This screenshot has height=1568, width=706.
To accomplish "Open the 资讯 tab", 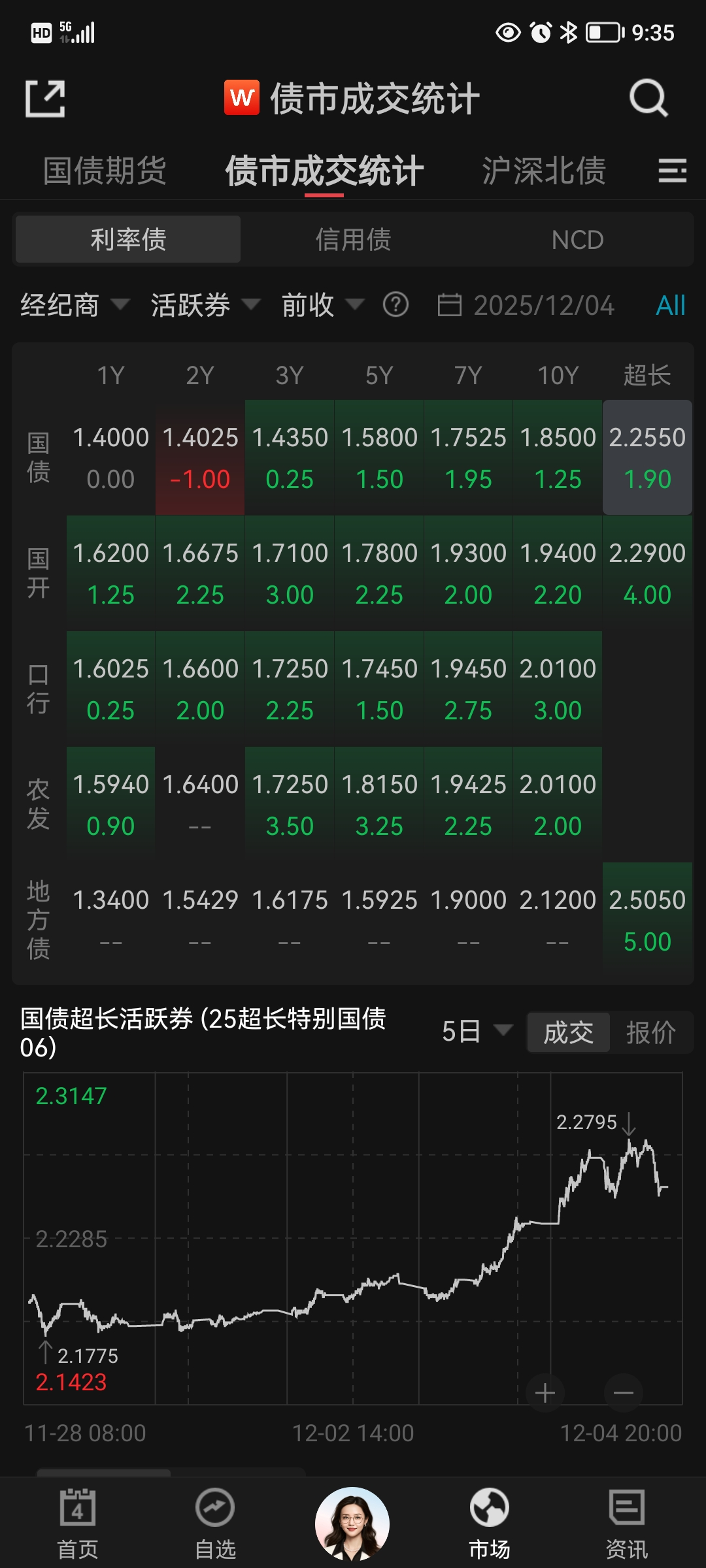I will point(626,1524).
